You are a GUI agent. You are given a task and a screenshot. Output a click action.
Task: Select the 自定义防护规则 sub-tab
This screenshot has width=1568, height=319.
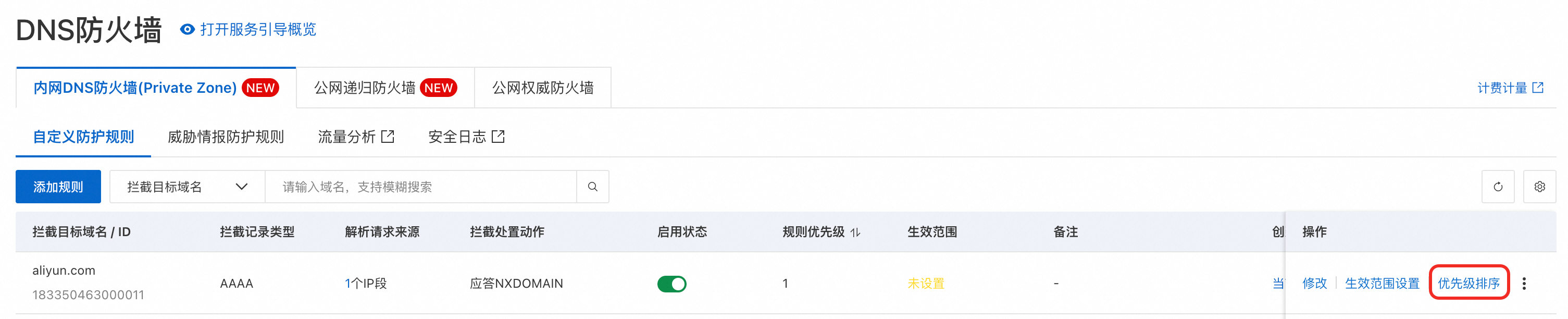click(x=83, y=137)
